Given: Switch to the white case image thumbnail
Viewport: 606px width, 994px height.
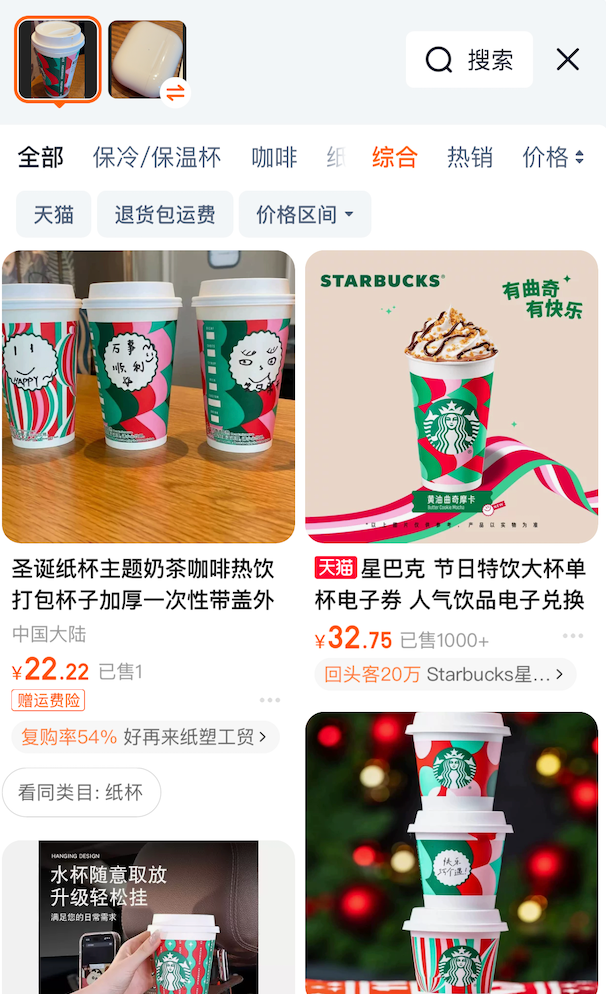Looking at the screenshot, I should coord(146,60).
